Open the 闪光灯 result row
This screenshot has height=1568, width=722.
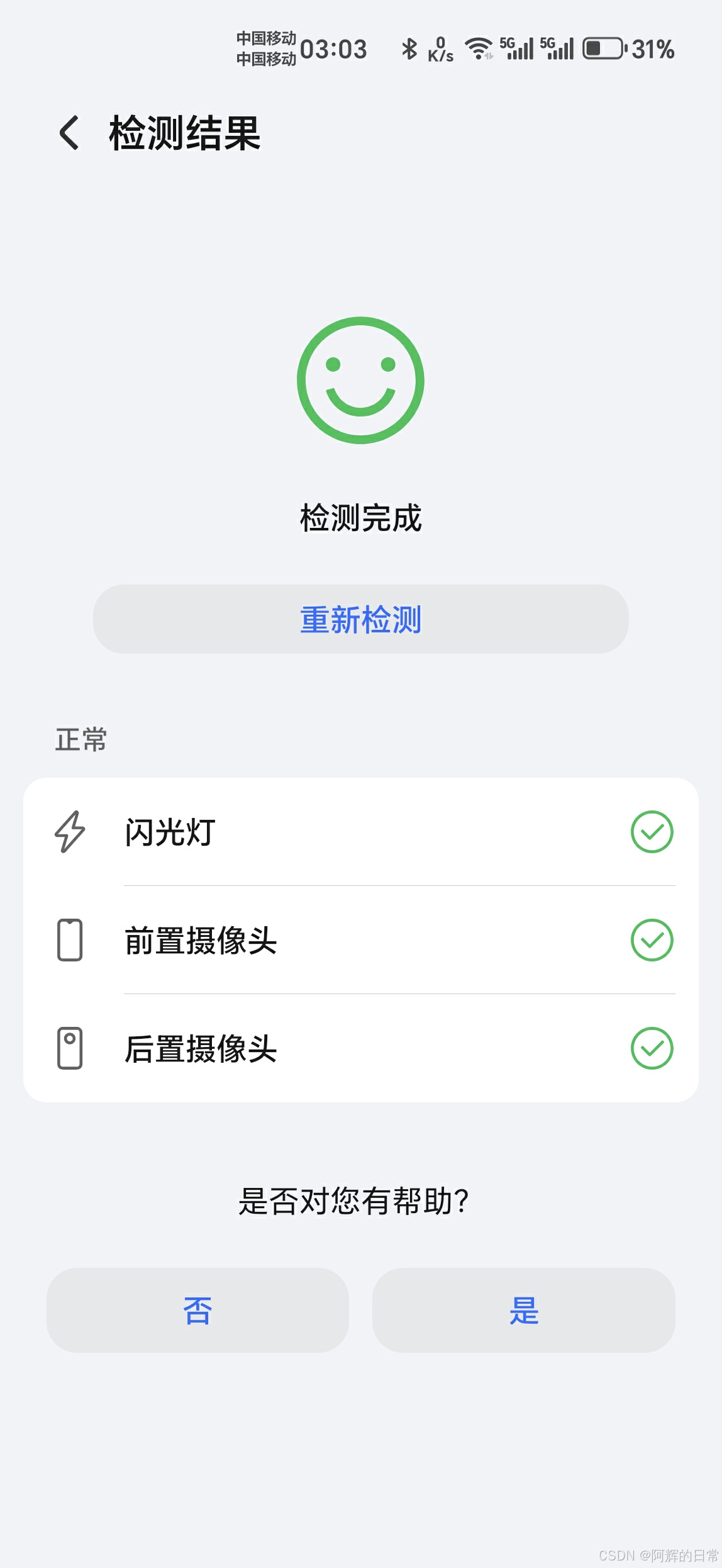point(360,832)
